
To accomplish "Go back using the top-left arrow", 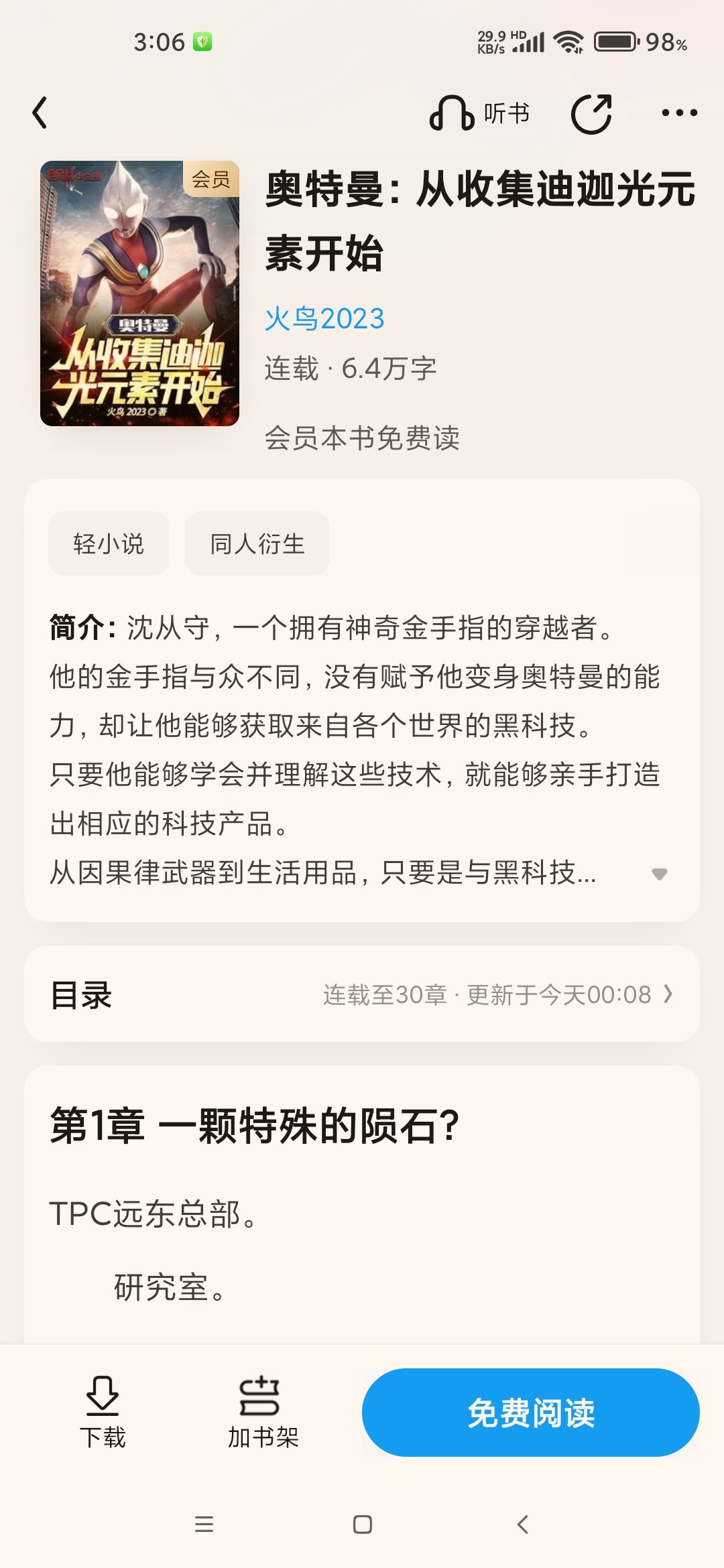I will (40, 113).
